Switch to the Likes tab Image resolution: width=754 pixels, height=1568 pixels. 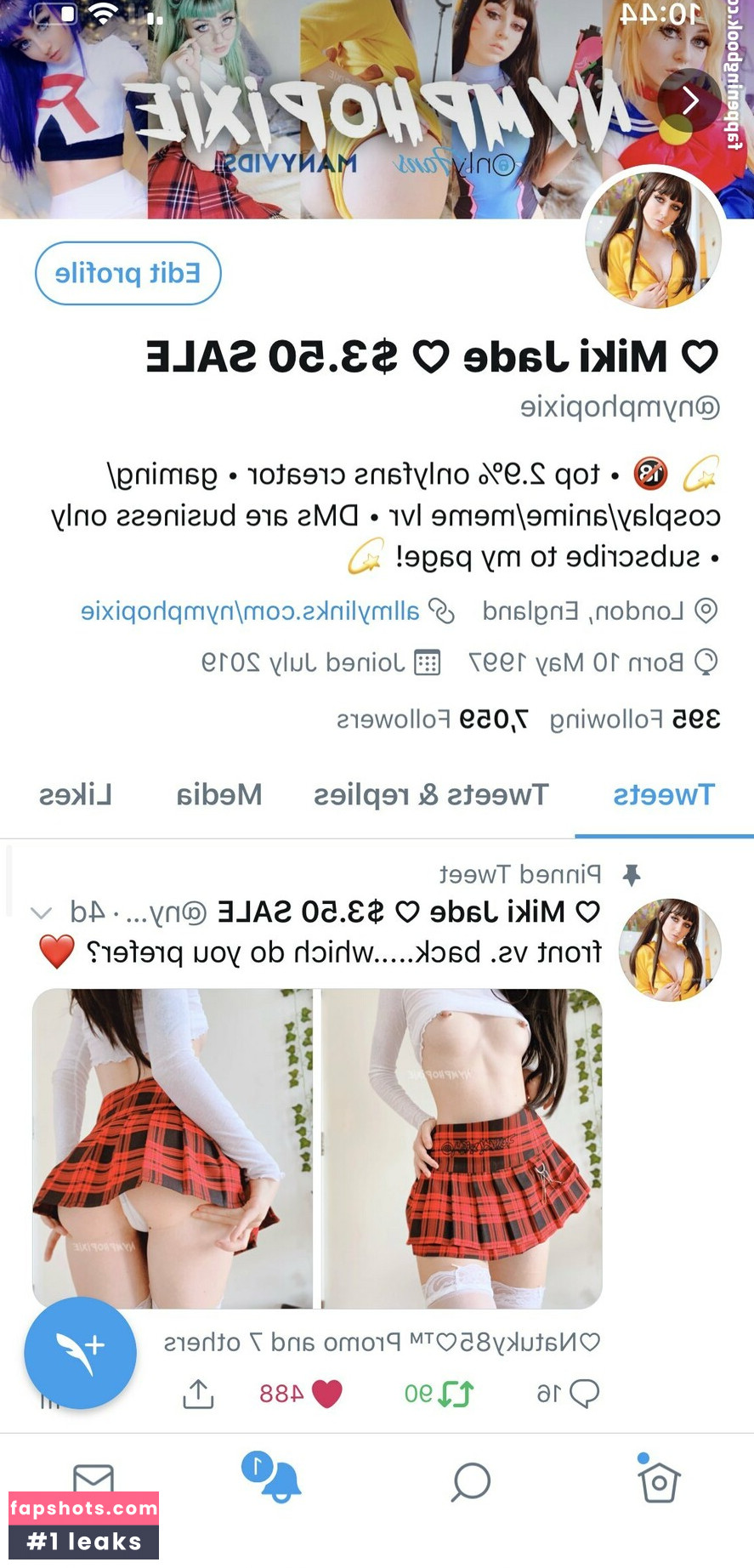coord(76,795)
